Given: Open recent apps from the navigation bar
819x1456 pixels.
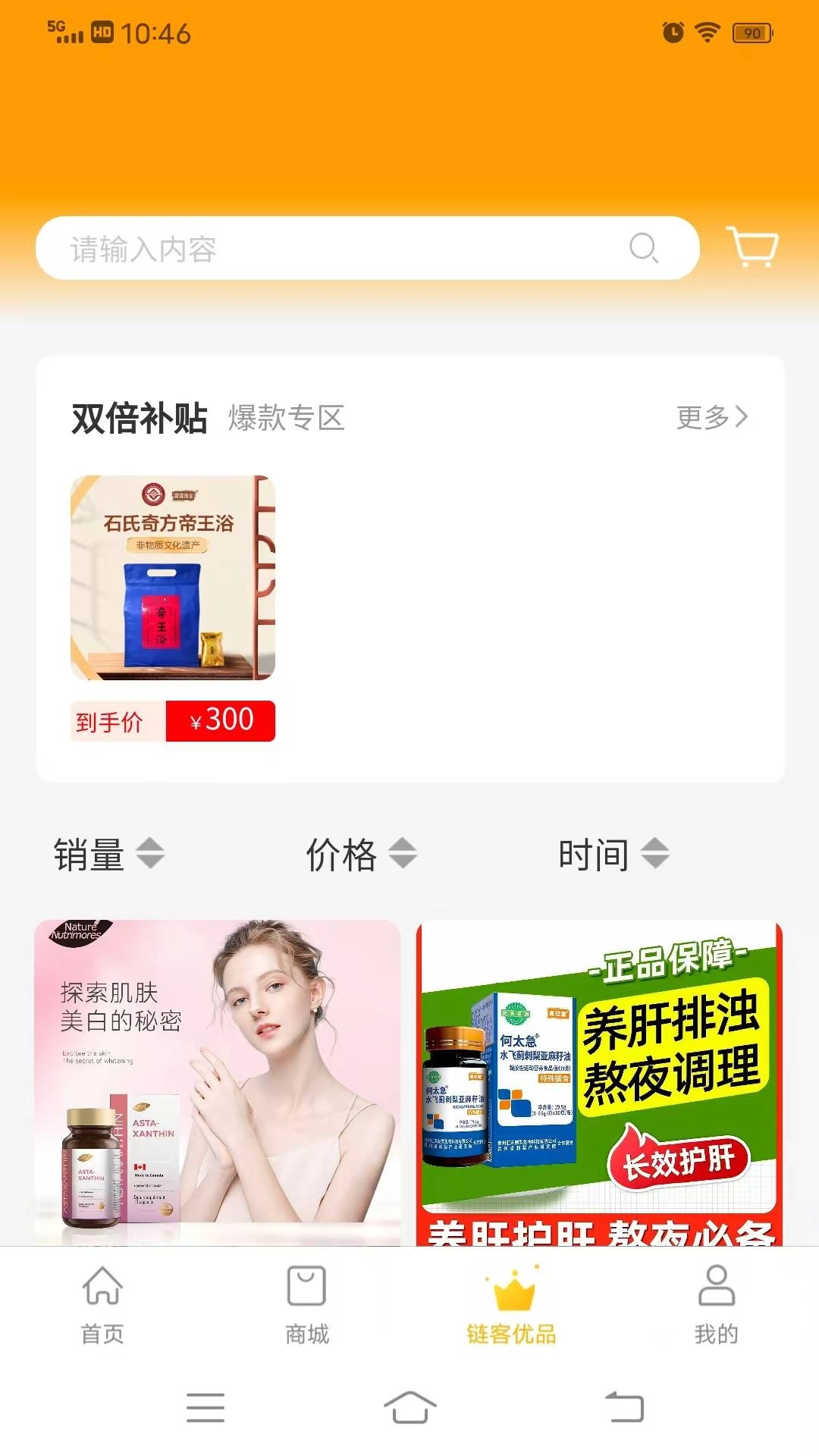Looking at the screenshot, I should point(205,1407).
